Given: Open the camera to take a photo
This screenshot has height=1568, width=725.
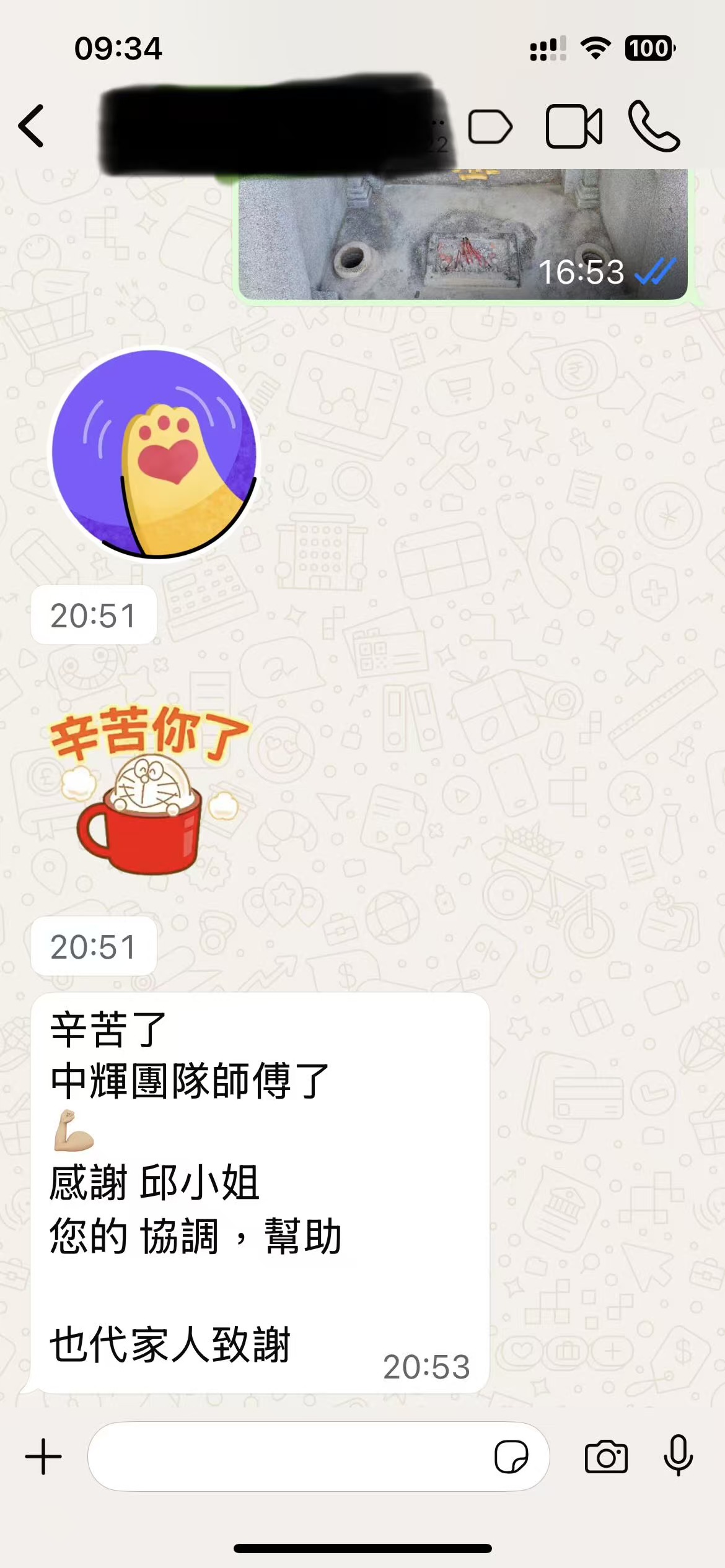Looking at the screenshot, I should 606,1457.
